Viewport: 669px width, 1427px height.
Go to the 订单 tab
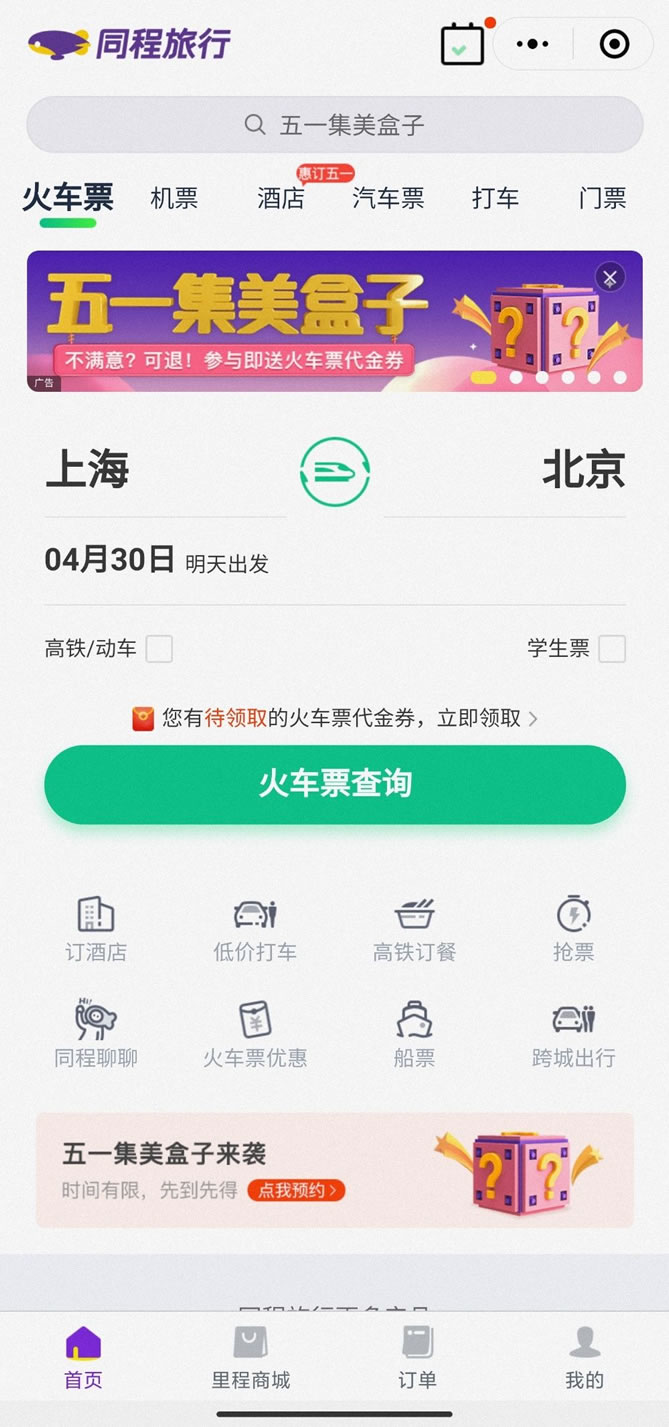point(417,1357)
